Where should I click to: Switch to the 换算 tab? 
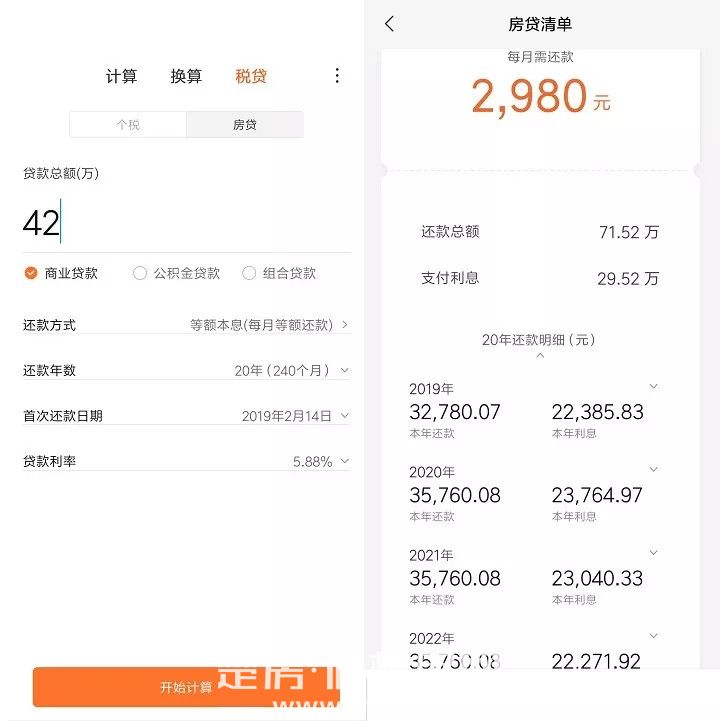[186, 76]
